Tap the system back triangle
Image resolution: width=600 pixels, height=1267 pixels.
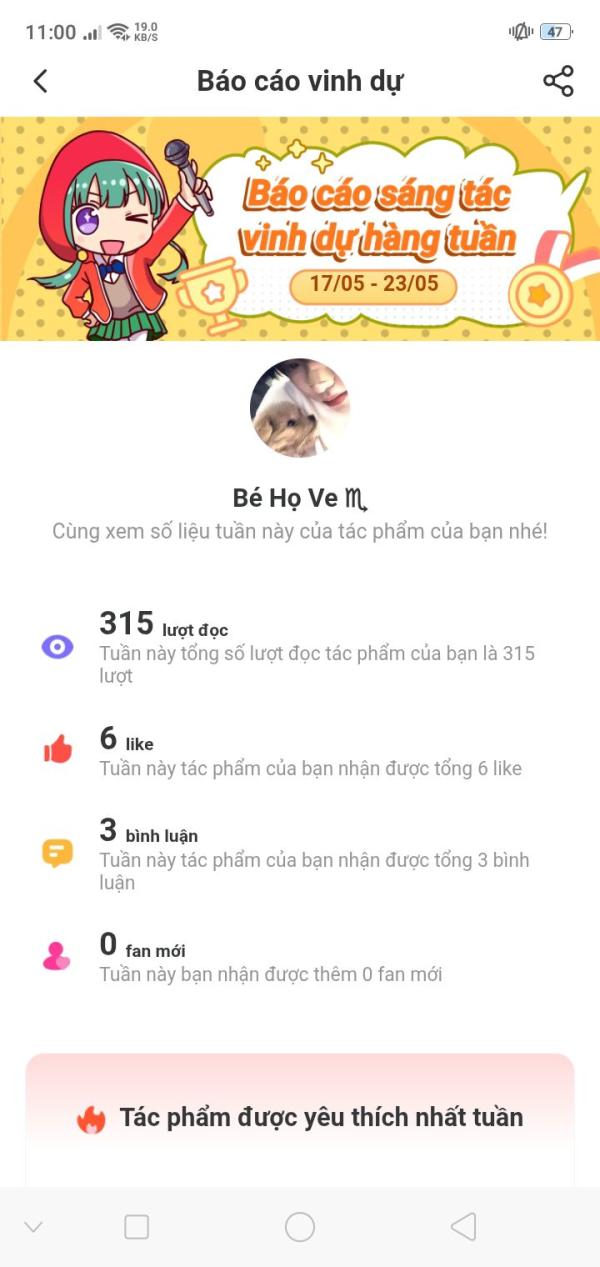coord(462,1226)
